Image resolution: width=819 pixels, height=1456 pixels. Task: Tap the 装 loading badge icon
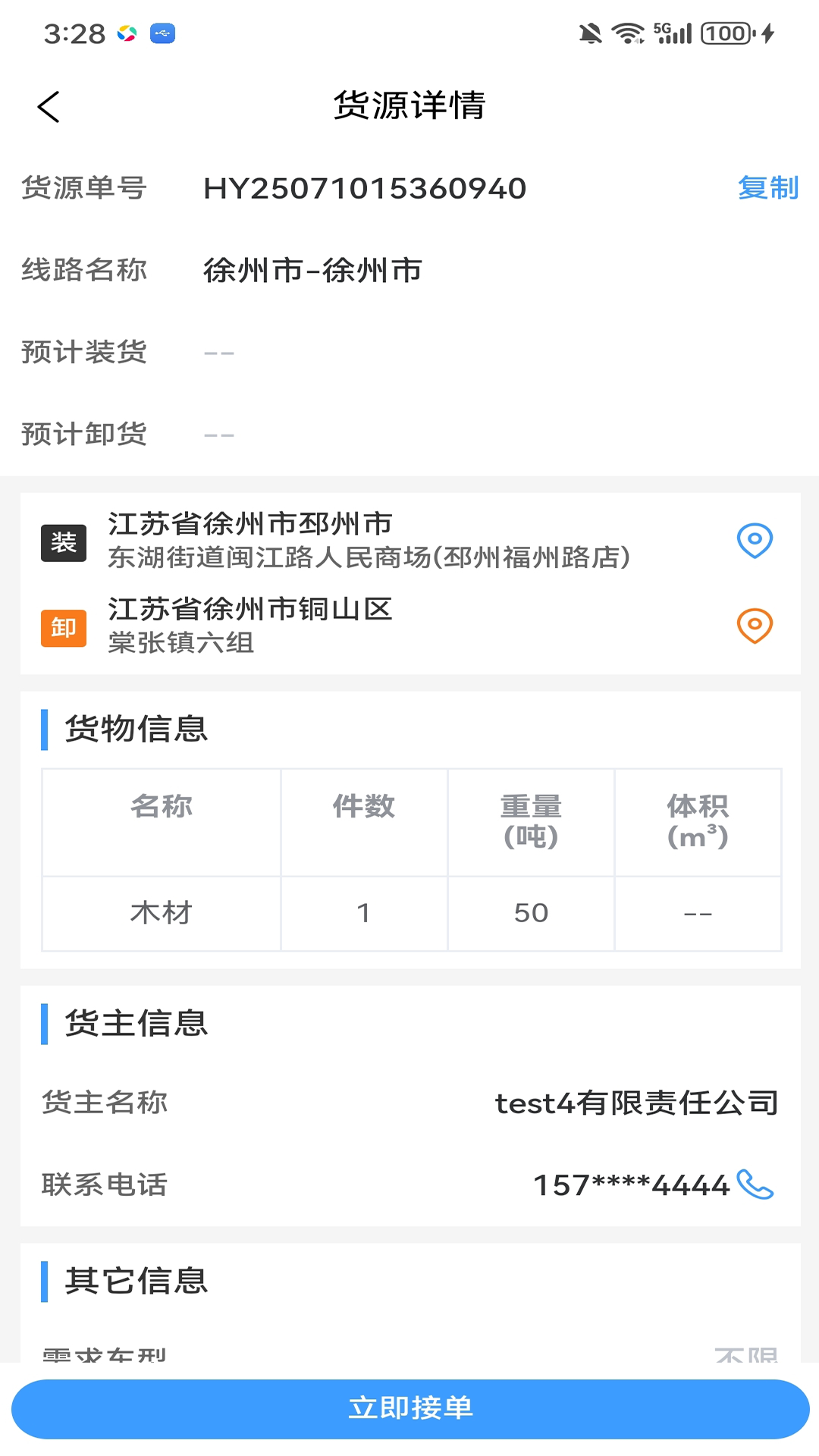(x=64, y=541)
